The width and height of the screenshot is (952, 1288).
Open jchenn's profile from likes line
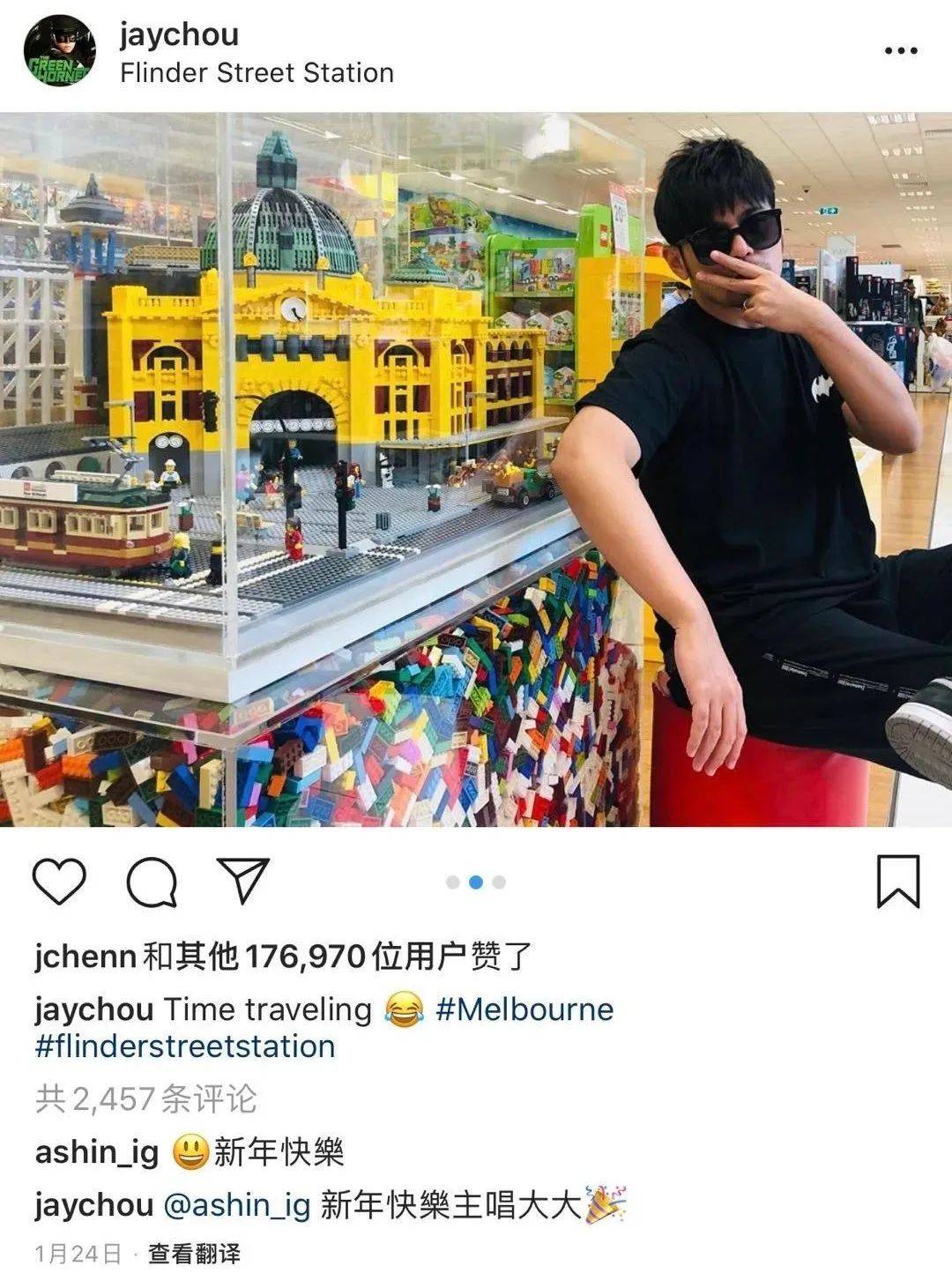click(85, 956)
